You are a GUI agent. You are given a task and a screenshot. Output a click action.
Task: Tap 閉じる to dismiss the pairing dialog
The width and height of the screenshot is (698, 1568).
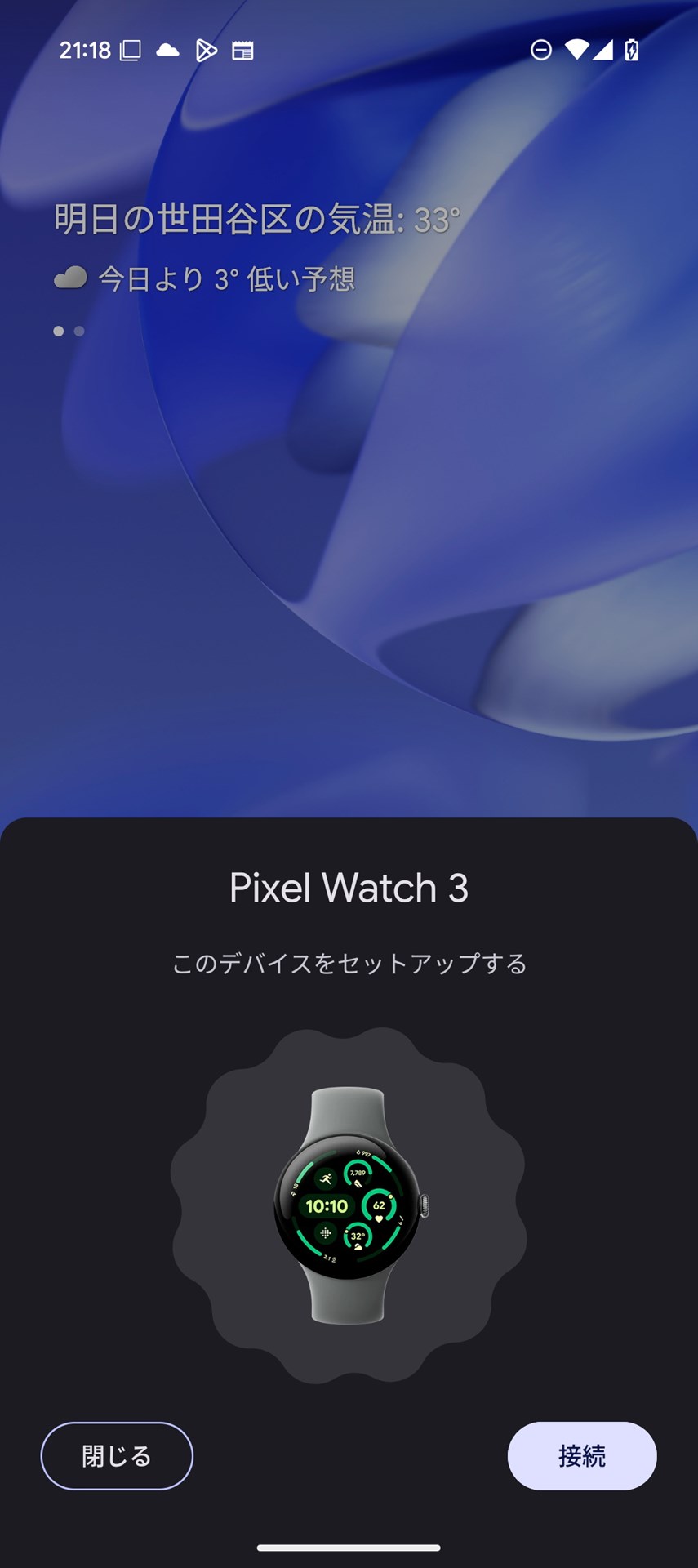tap(116, 1456)
